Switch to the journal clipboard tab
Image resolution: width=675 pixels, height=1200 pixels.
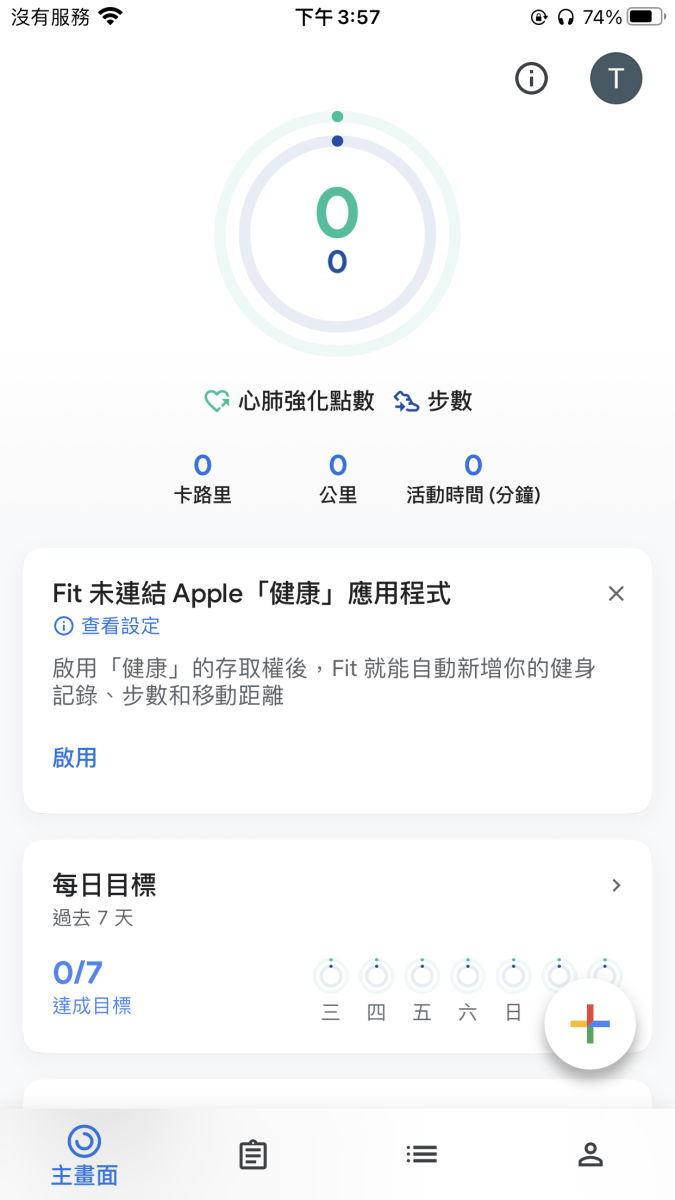coord(253,1155)
